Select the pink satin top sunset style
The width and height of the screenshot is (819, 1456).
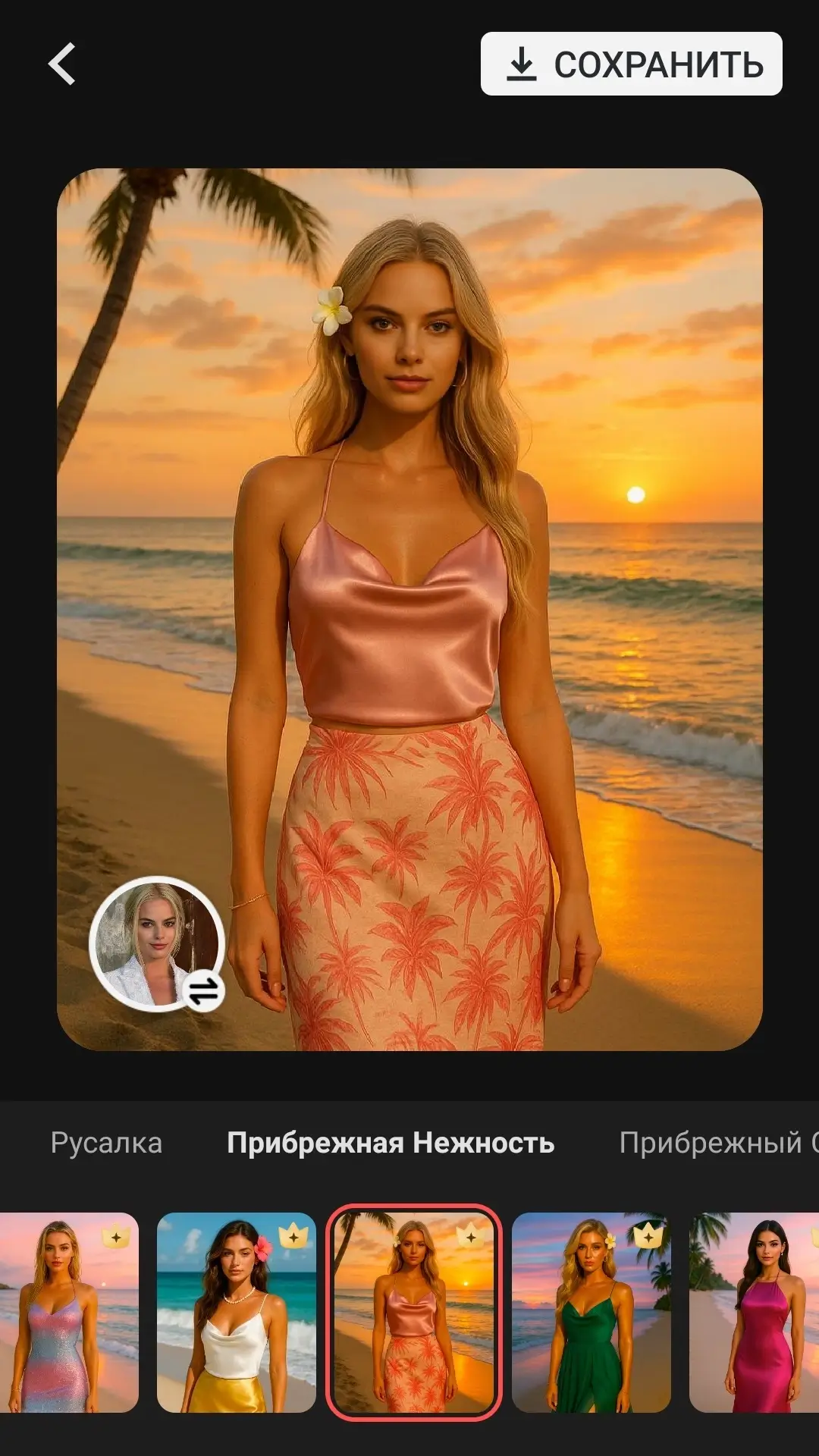point(414,1312)
